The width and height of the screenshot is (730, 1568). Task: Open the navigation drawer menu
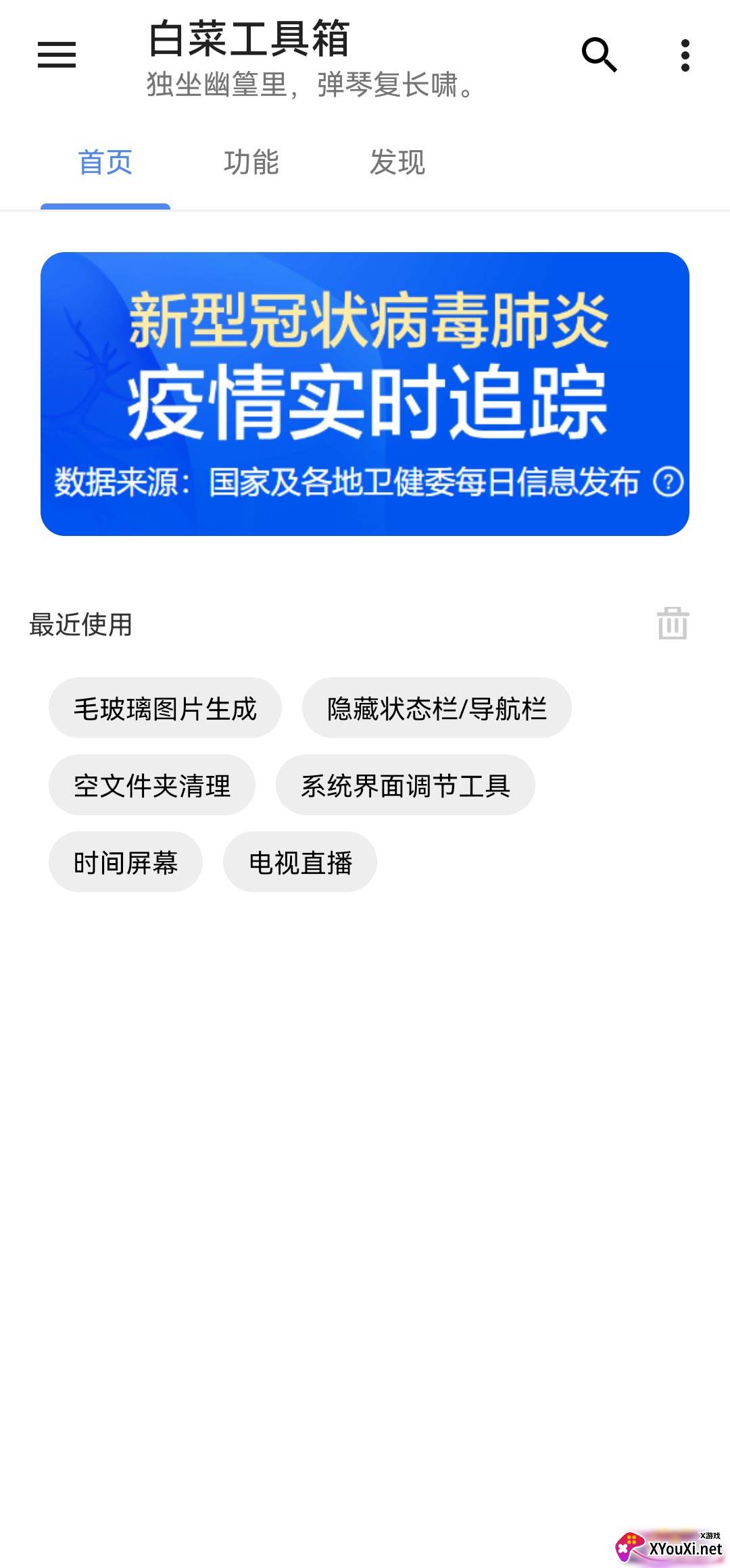pyautogui.click(x=57, y=55)
